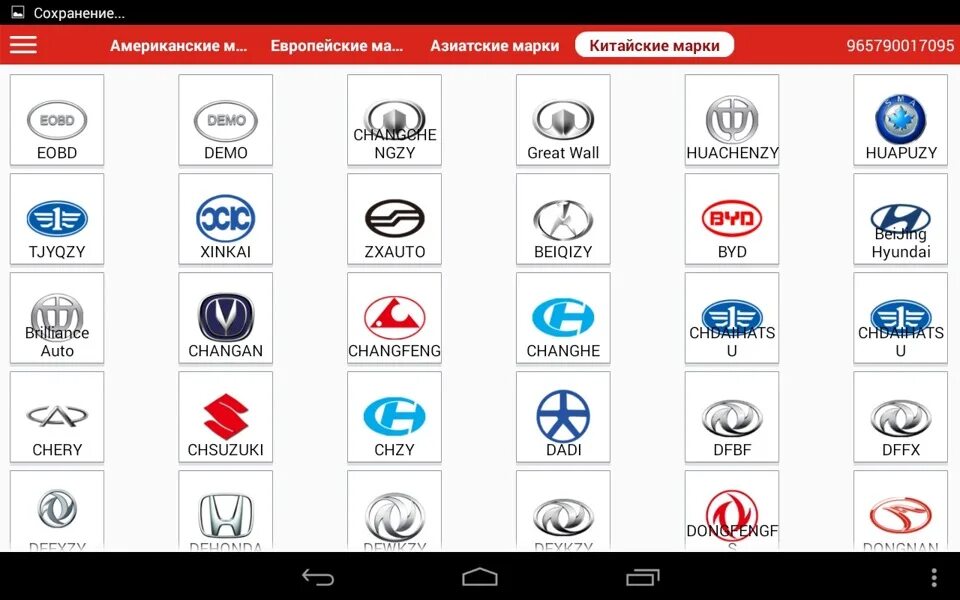Viewport: 960px width, 600px height.
Task: Open the DADI brand tile
Action: (x=563, y=418)
